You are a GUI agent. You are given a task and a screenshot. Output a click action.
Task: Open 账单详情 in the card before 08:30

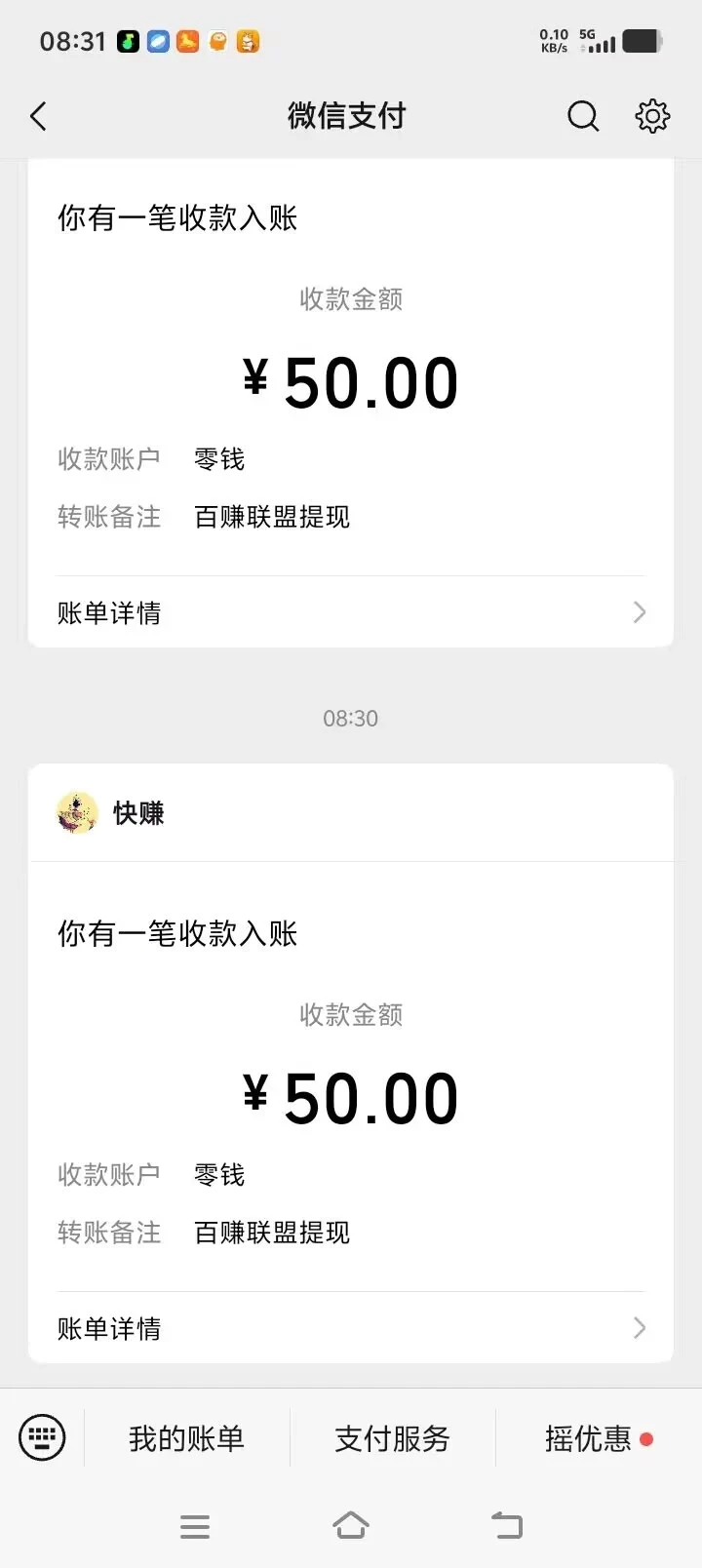pos(351,612)
